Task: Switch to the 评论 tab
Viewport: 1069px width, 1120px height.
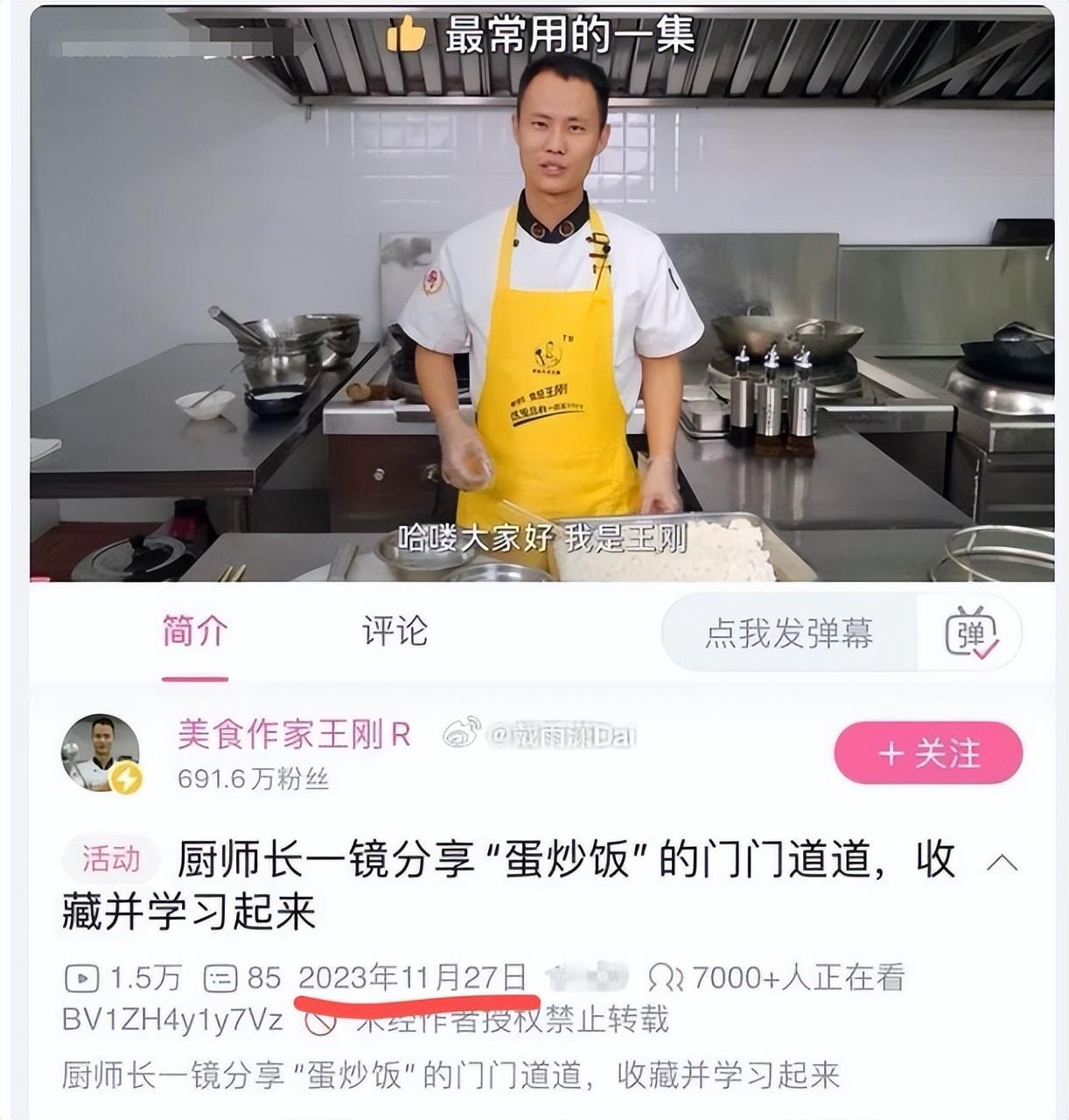Action: pos(395,632)
